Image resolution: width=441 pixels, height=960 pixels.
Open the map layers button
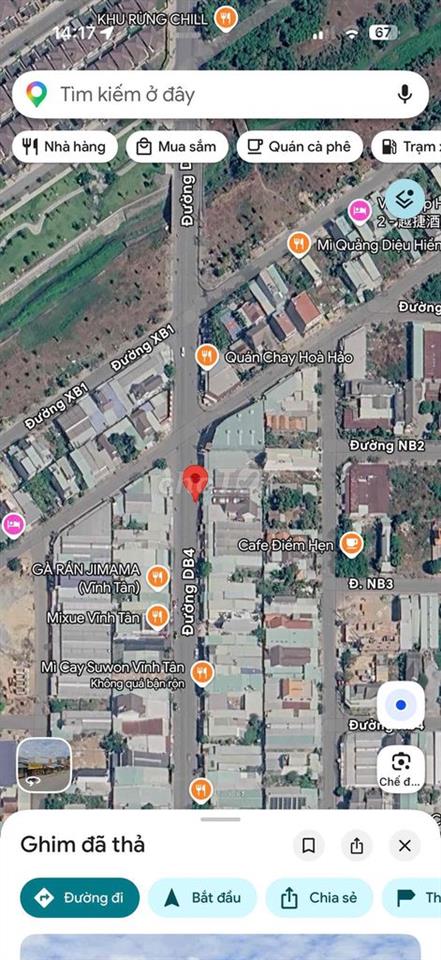405,198
